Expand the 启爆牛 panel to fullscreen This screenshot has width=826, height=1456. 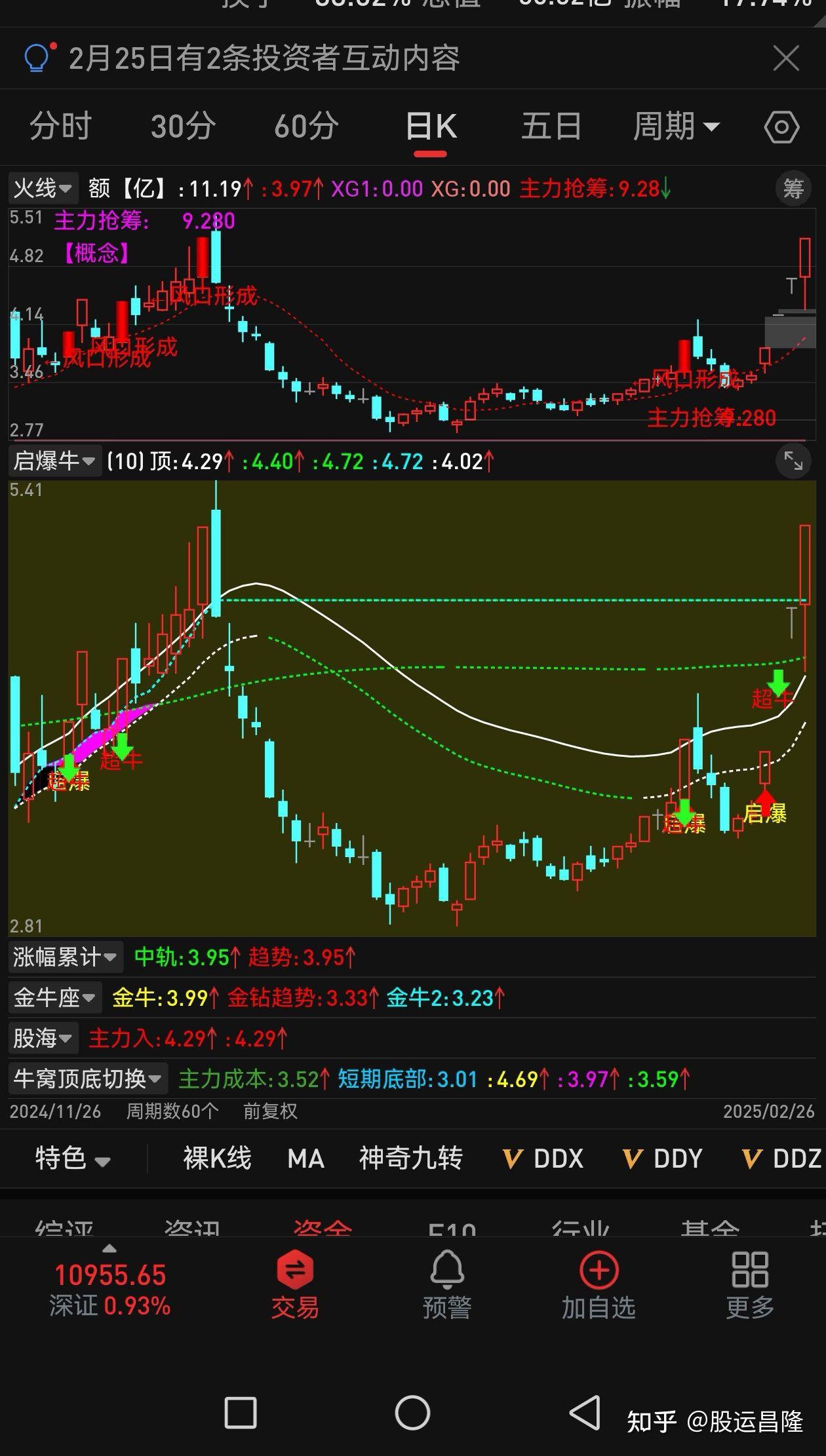pyautogui.click(x=793, y=461)
